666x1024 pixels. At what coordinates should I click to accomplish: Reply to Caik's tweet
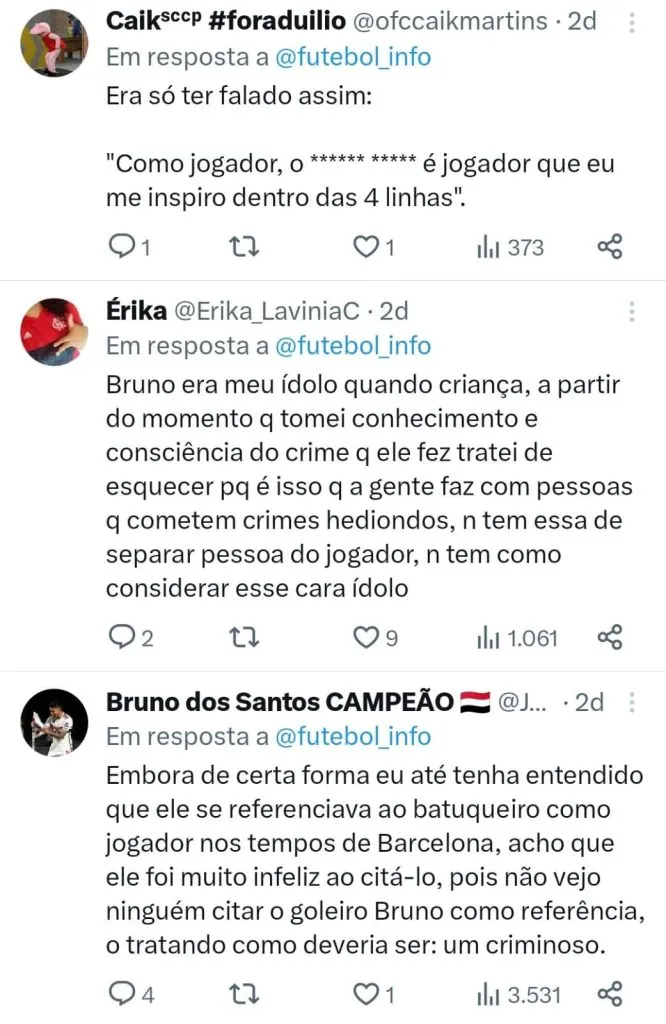(120, 246)
